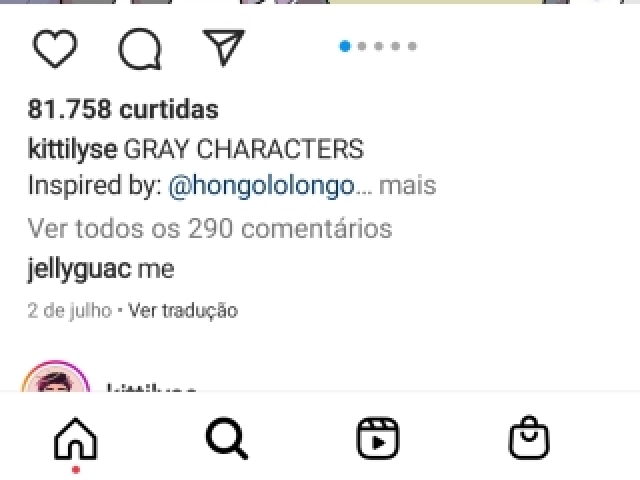Expand caption with 'mais'
Viewport: 640px width, 480px height.
pyautogui.click(x=408, y=186)
